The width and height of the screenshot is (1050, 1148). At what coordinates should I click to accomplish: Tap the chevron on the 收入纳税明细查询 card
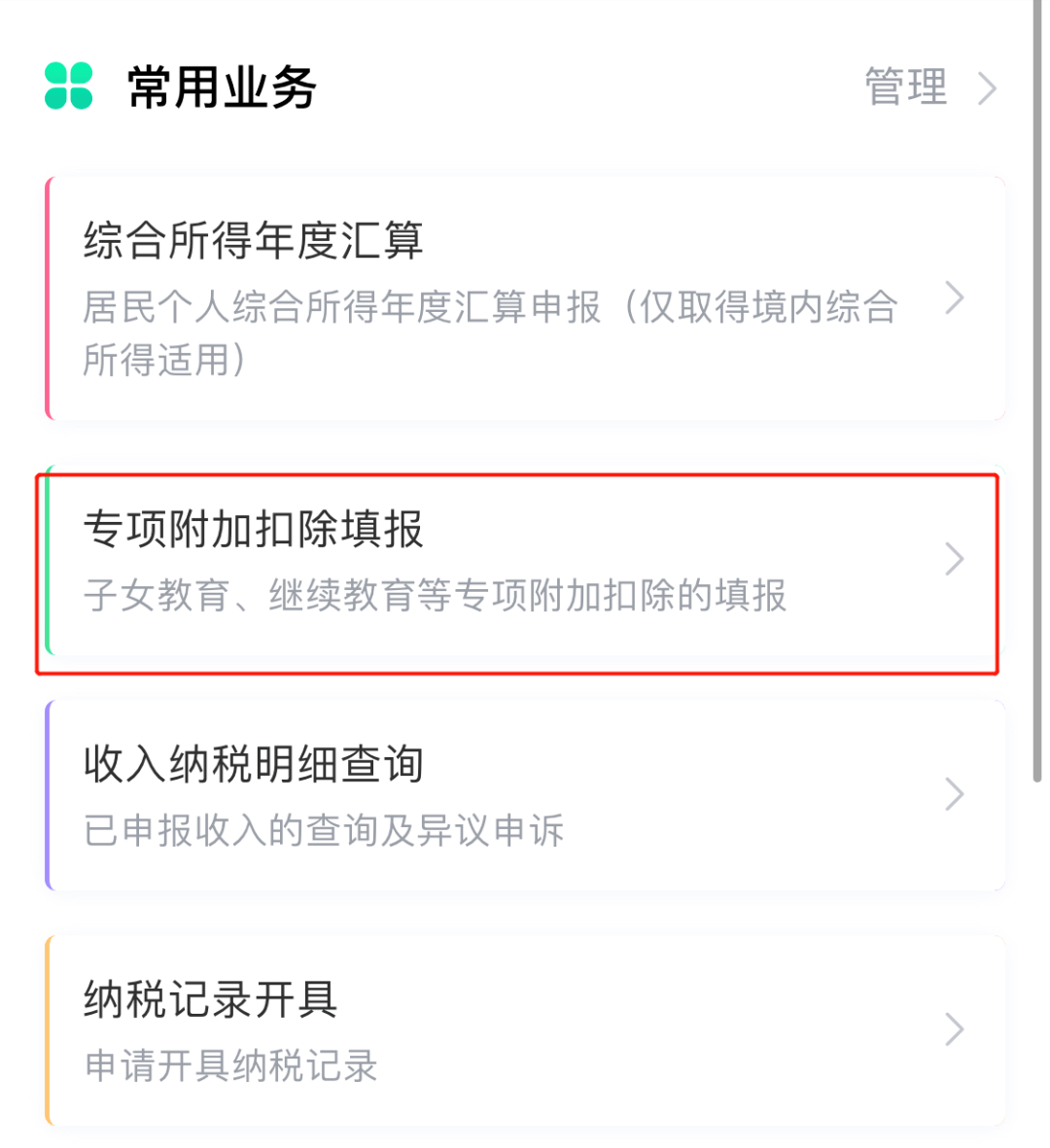tap(955, 795)
